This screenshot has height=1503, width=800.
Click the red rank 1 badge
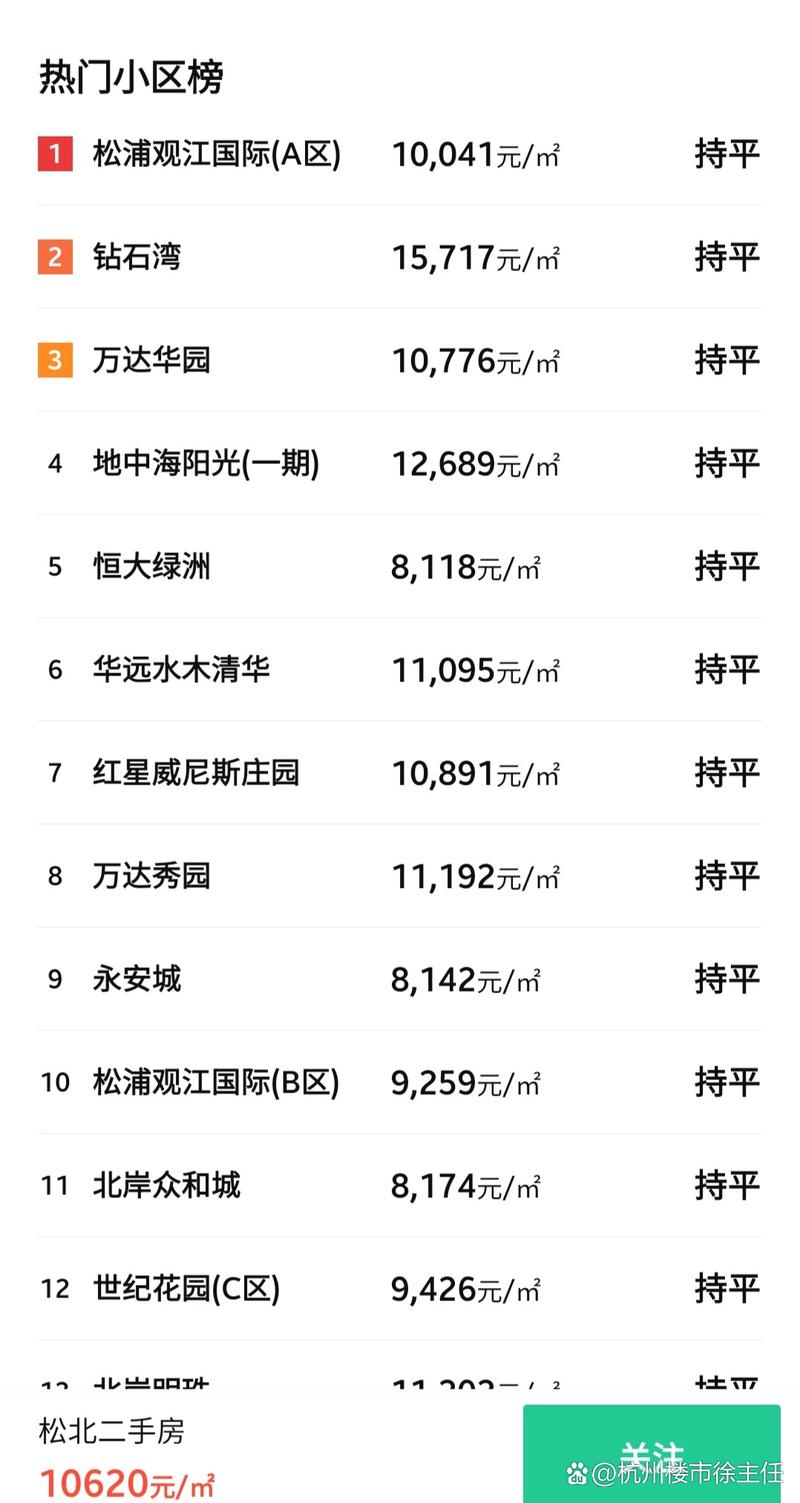click(54, 153)
